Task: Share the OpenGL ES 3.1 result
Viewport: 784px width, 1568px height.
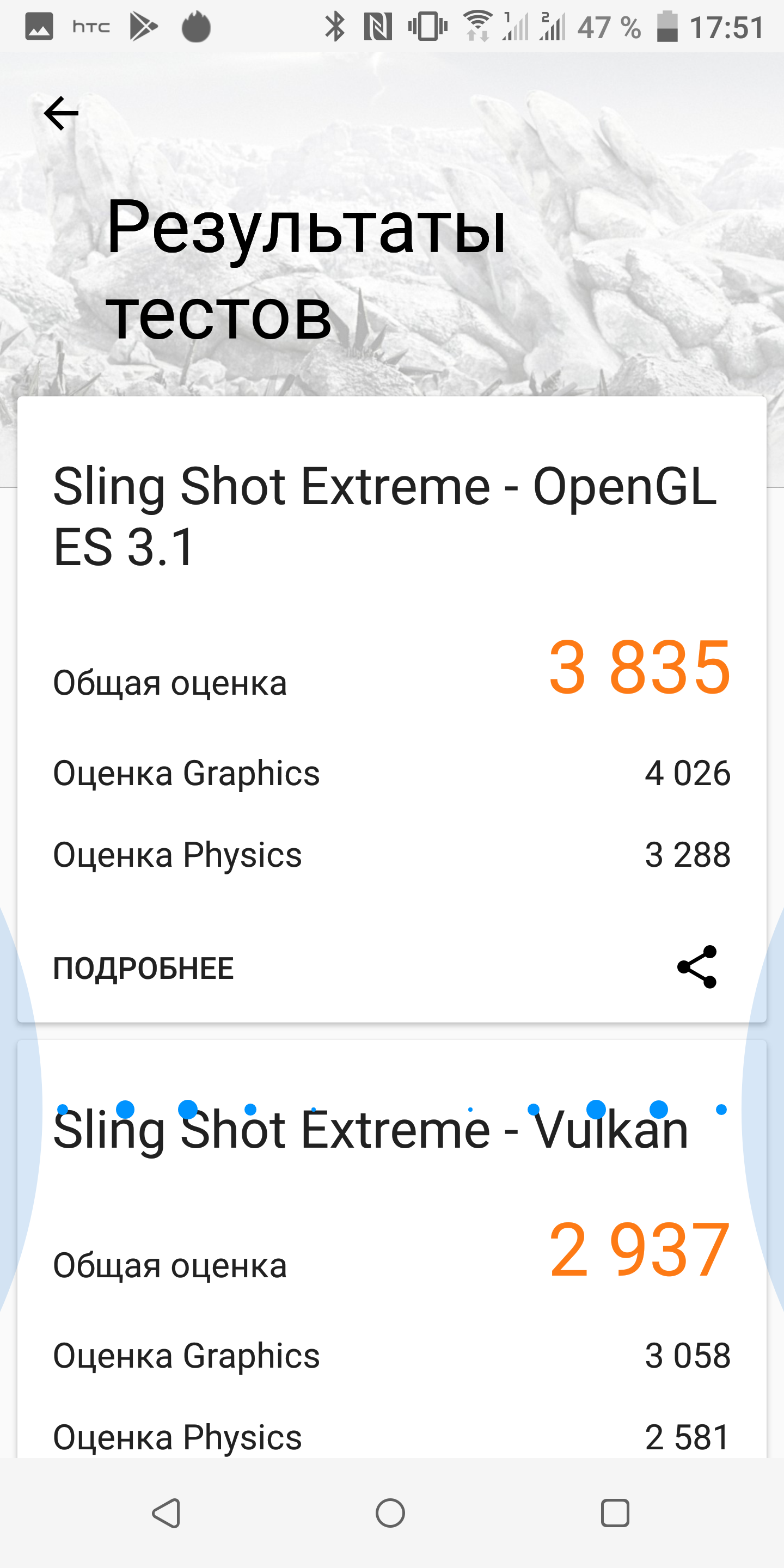Action: click(x=697, y=967)
